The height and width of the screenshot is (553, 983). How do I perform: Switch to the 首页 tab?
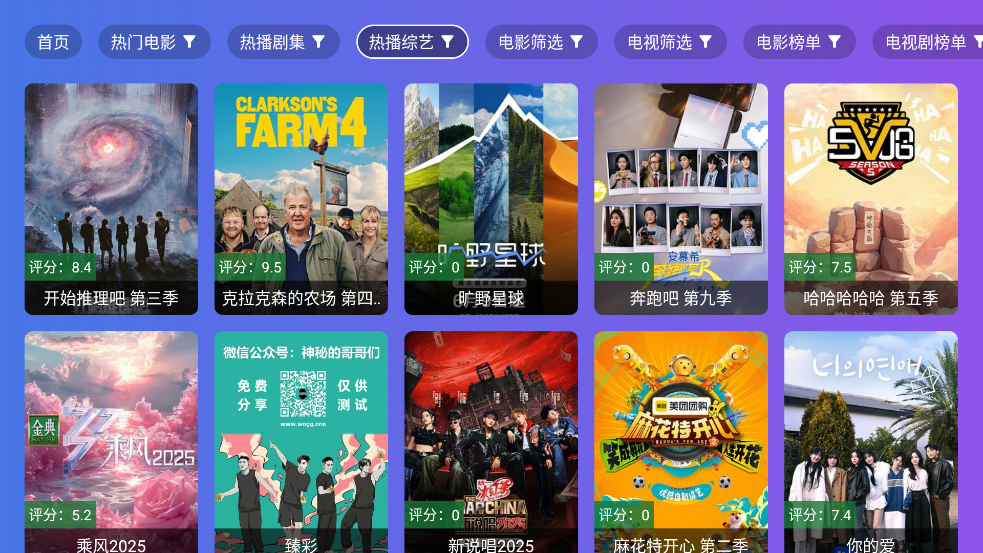click(x=53, y=42)
